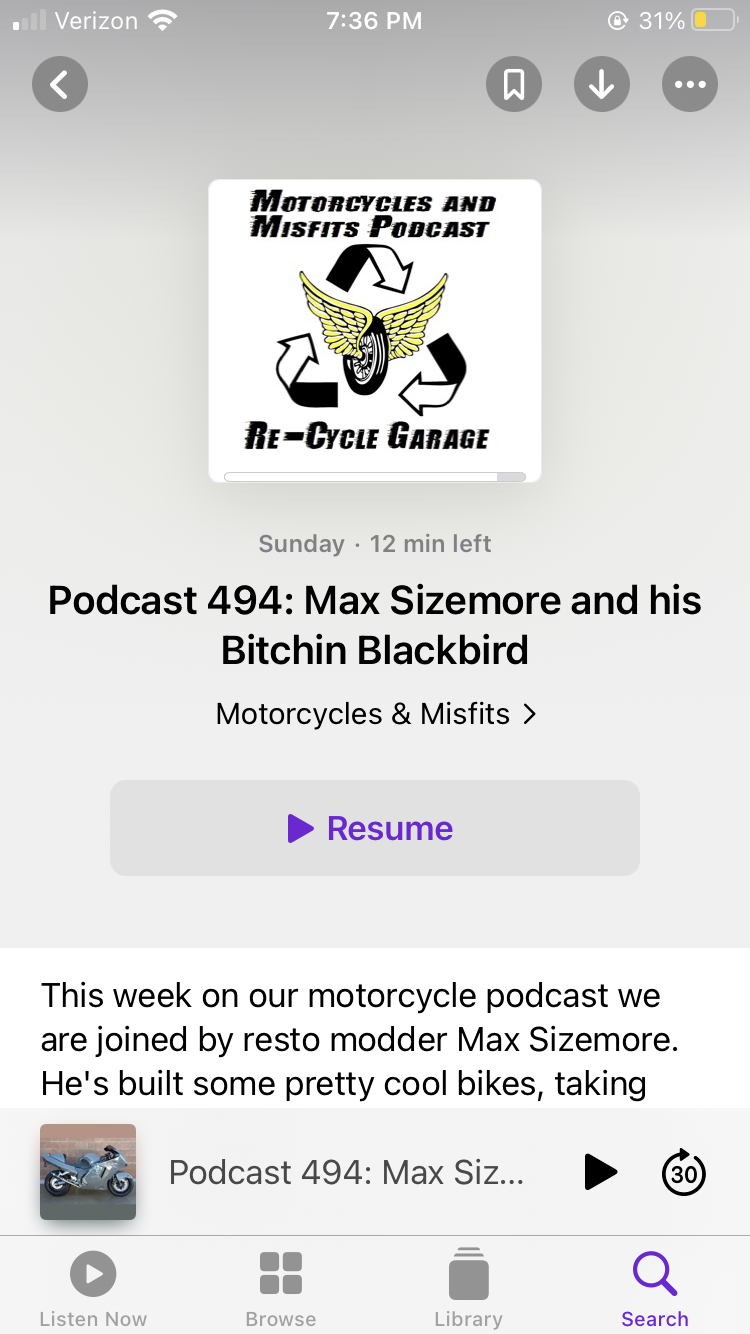Viewport: 750px width, 1334px height.
Task: Switch to the Listen Now tab
Action: point(93,1288)
